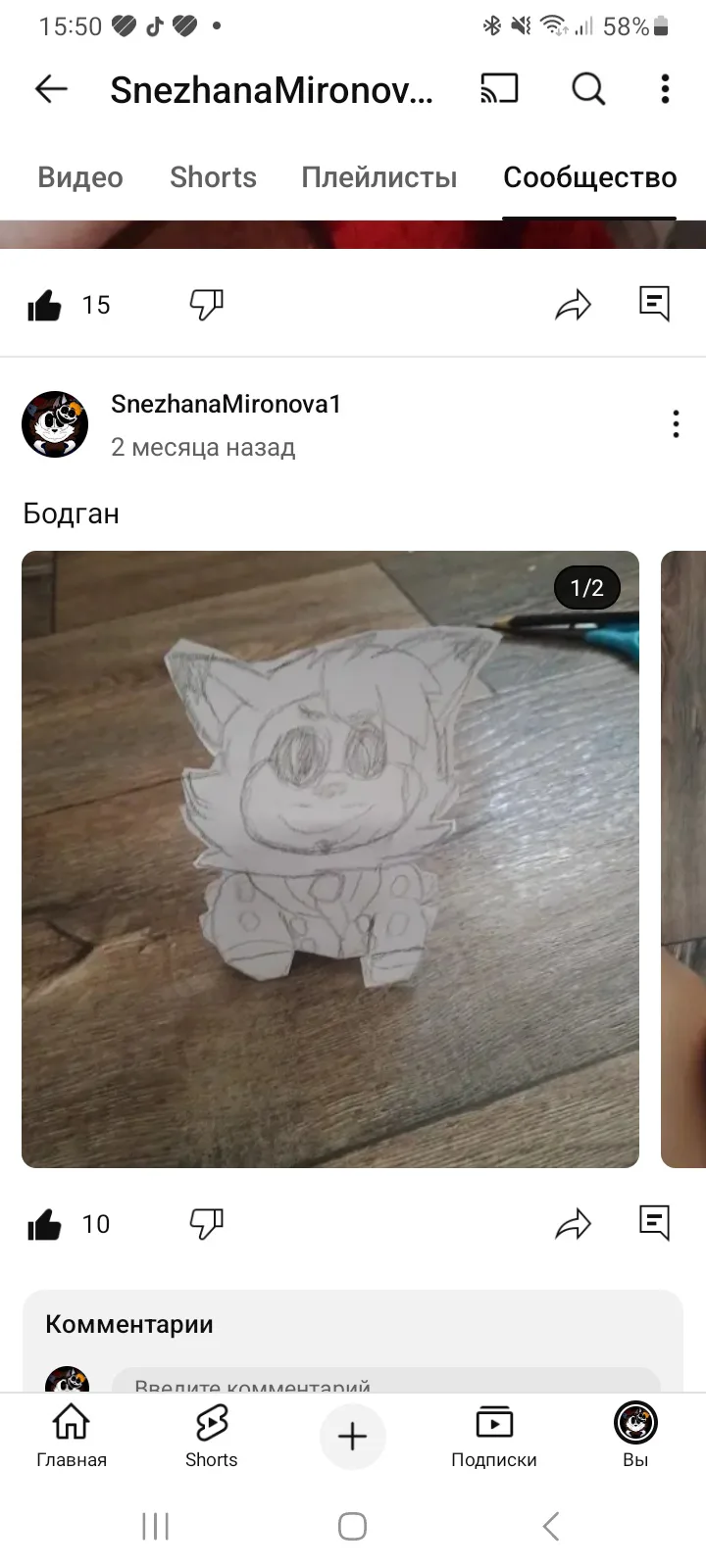Open comments icon under the Бодган post
This screenshot has width=706, height=1568.
point(654,1223)
